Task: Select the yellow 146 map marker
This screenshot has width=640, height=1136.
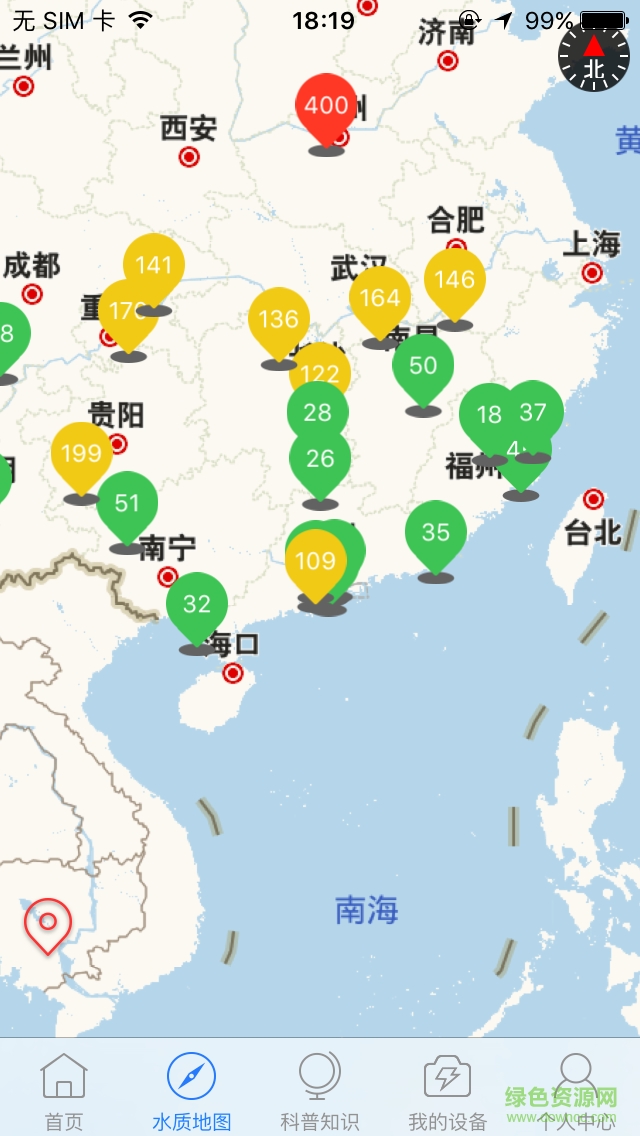Action: (455, 280)
